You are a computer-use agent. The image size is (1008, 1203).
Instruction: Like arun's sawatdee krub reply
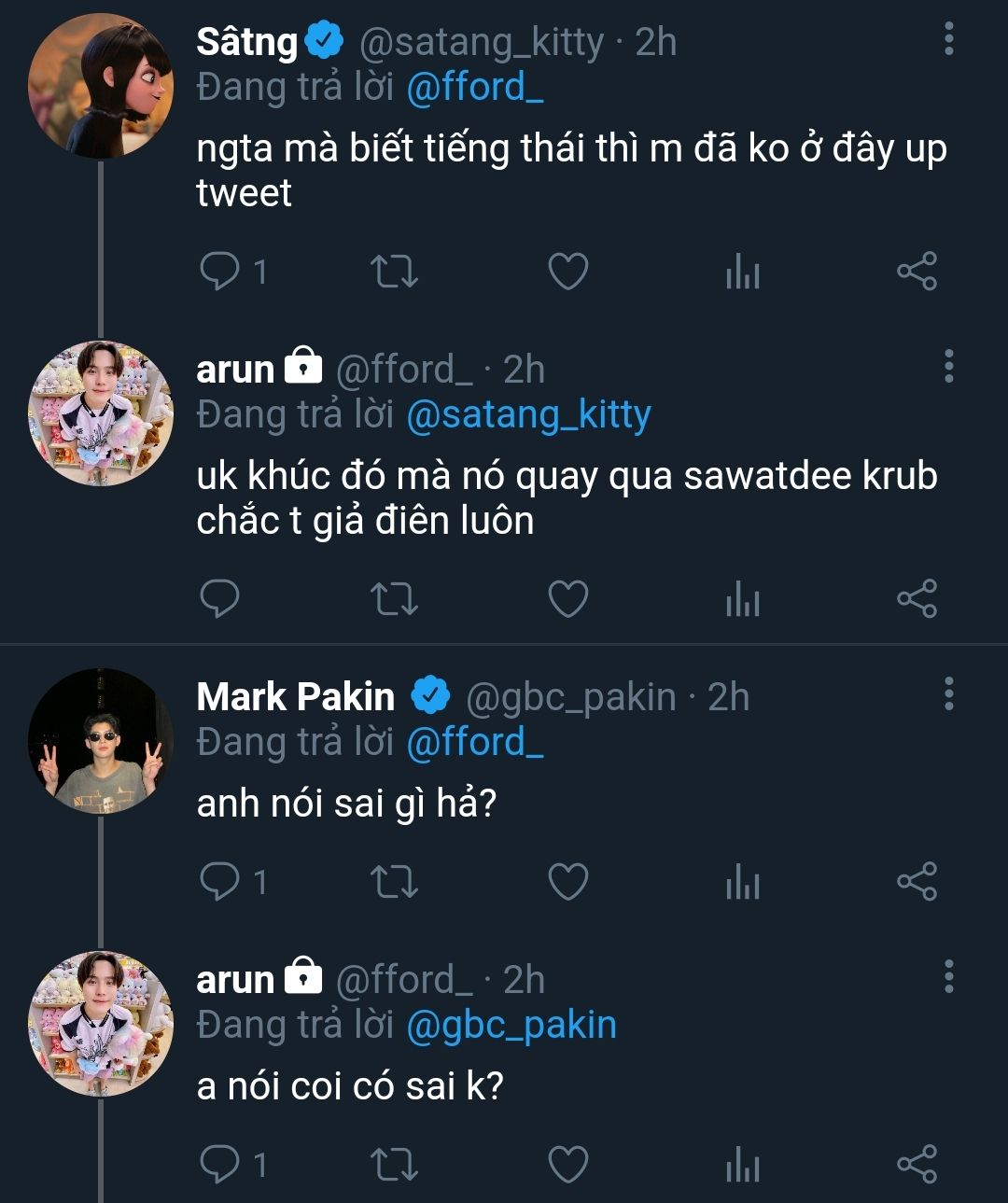click(x=567, y=599)
